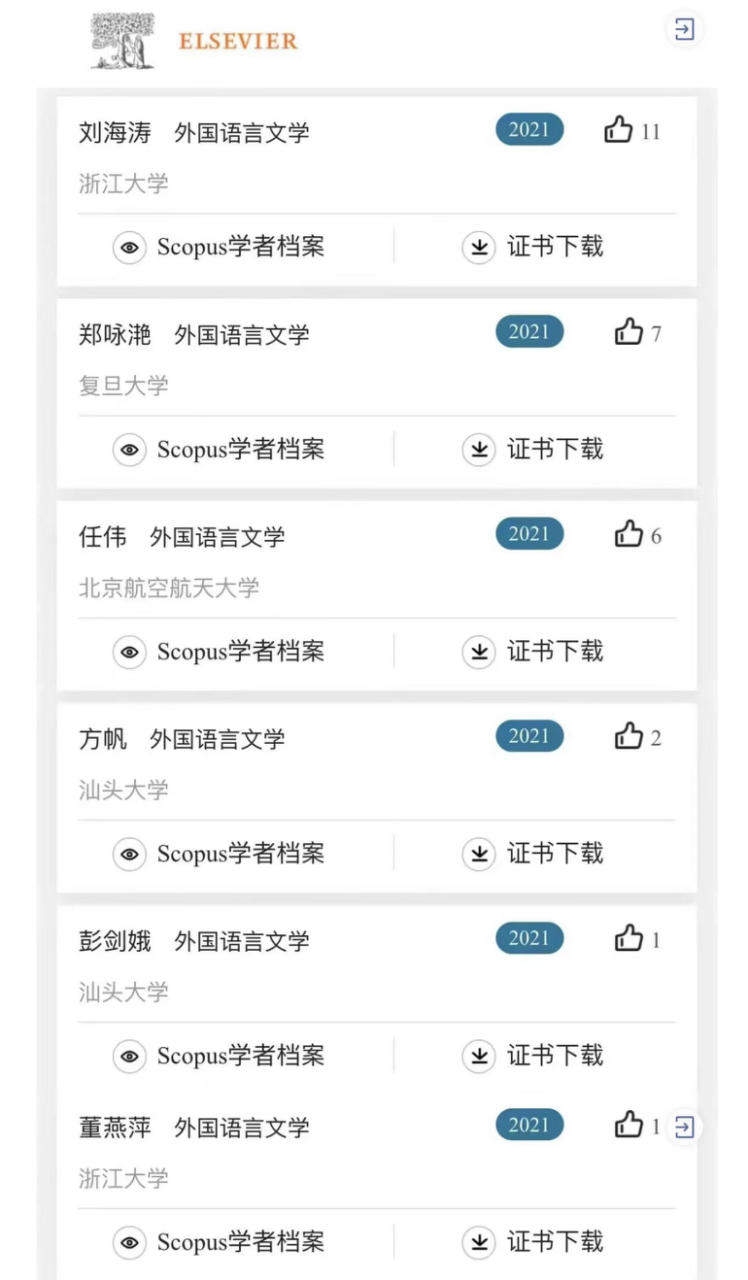Click the floating arrow icon near 董燕萍's card
This screenshot has height=1280, width=748.
click(684, 1126)
